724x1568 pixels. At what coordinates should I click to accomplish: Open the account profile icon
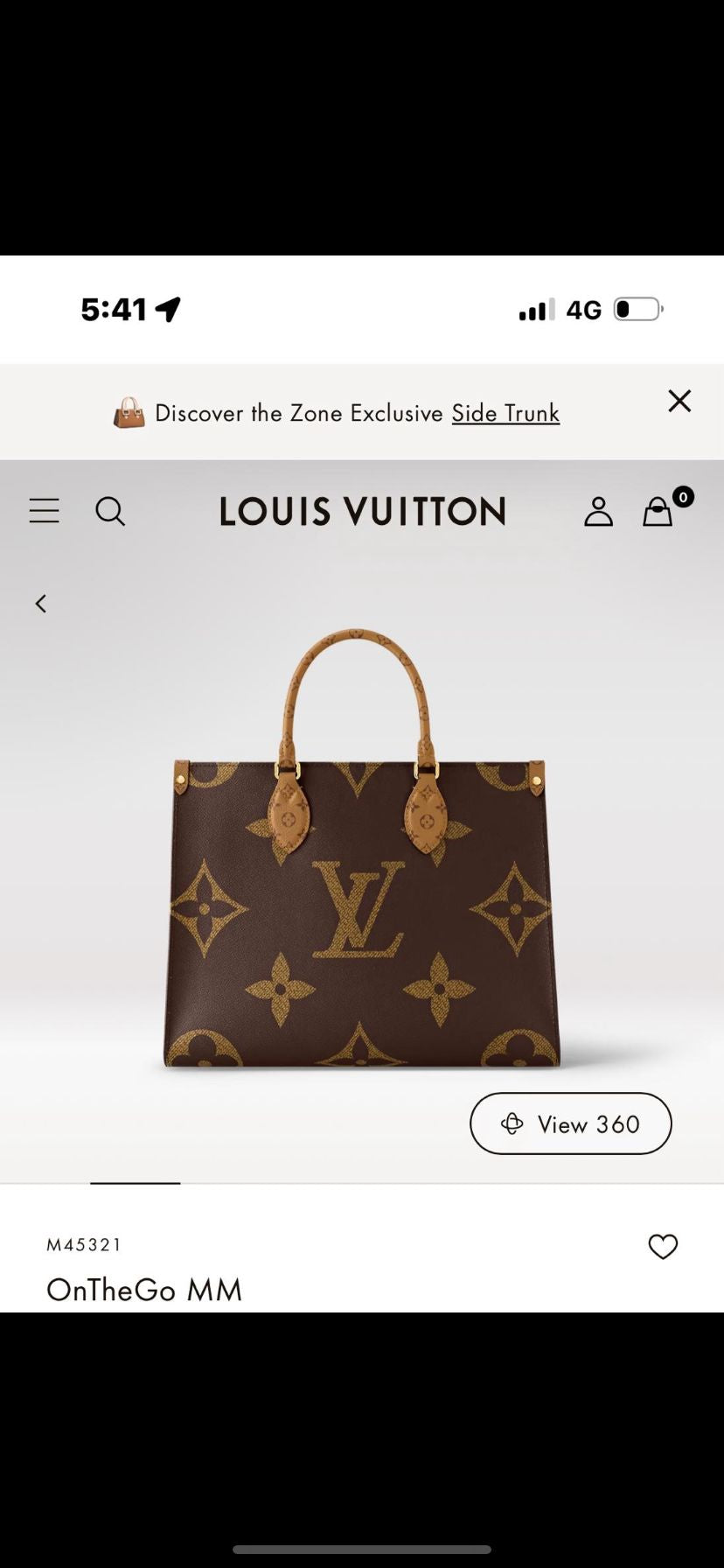pos(598,511)
